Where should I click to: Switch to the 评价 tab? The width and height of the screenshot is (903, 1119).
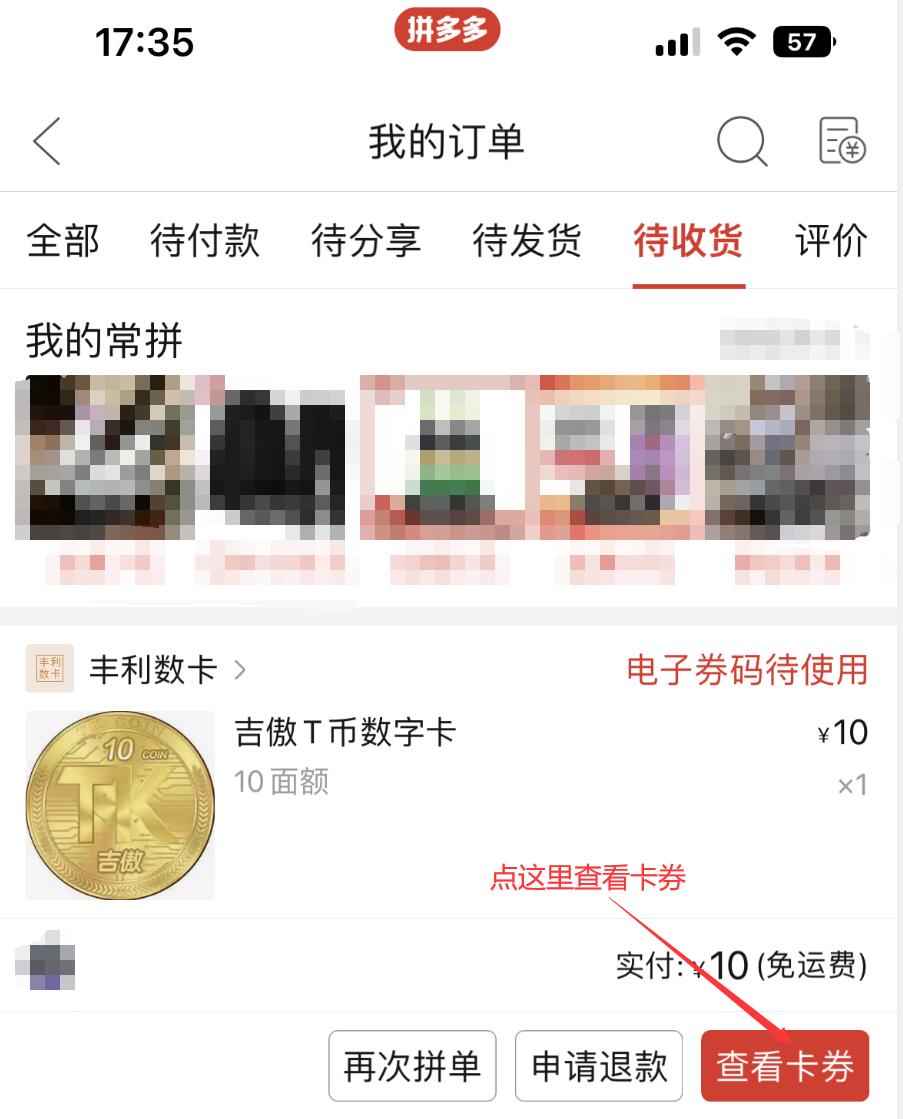pyautogui.click(x=830, y=241)
